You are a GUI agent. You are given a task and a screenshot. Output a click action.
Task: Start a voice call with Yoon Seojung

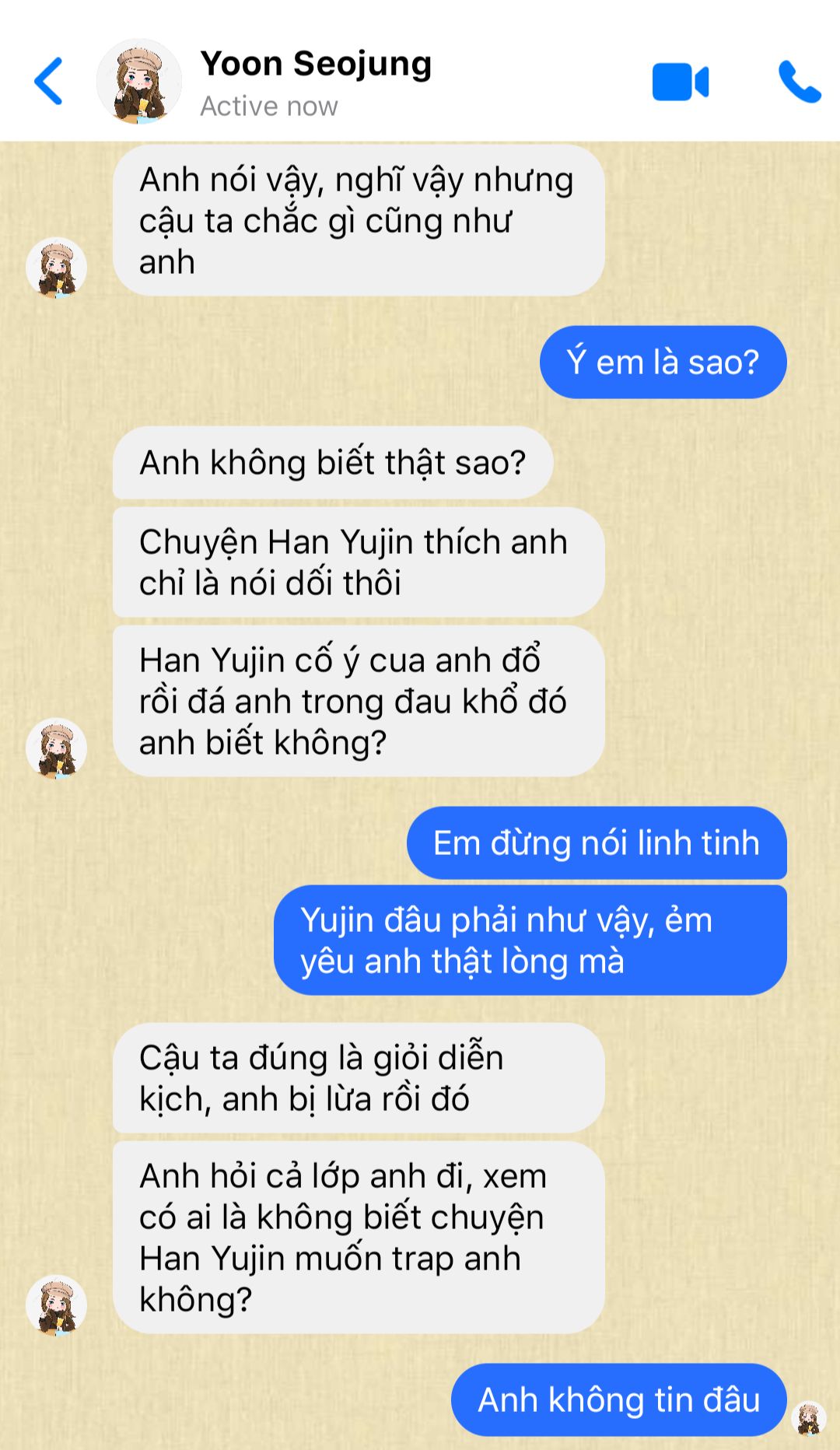coord(799,82)
